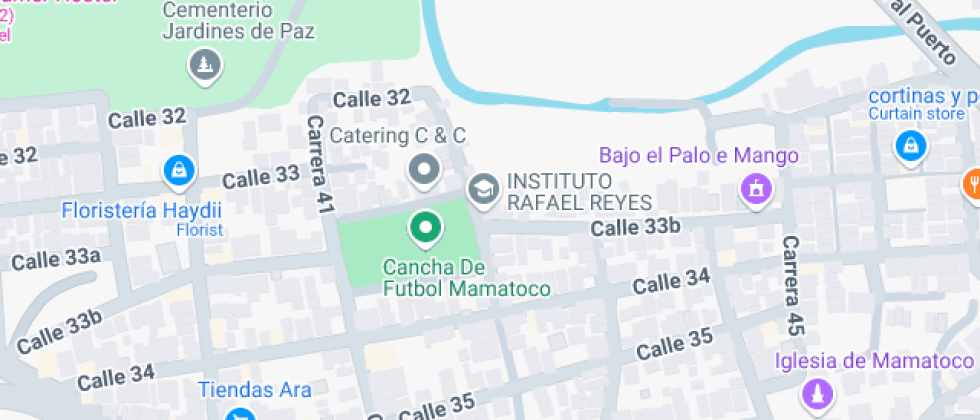Select the Tiendas Ara store pin

coord(239,413)
